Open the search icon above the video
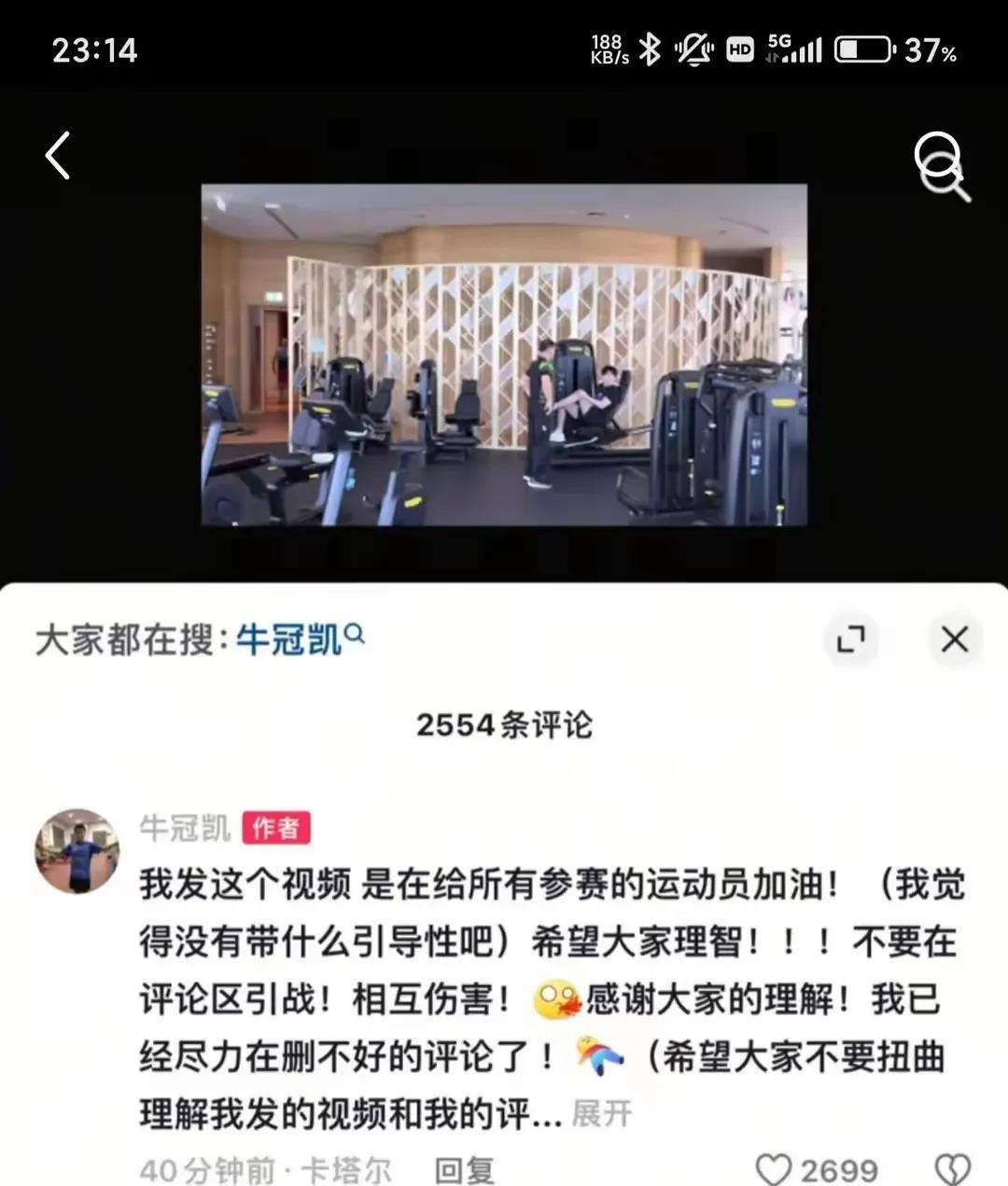Image resolution: width=1008 pixels, height=1186 pixels. click(941, 166)
